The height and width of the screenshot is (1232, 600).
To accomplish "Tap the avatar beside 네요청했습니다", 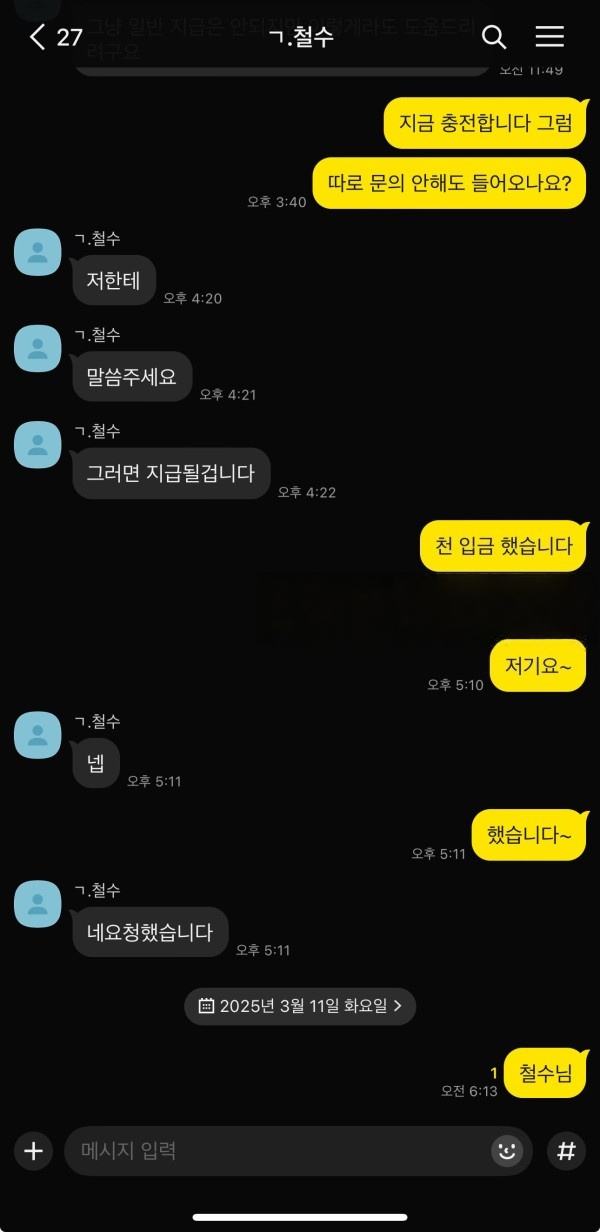I will coord(38,904).
